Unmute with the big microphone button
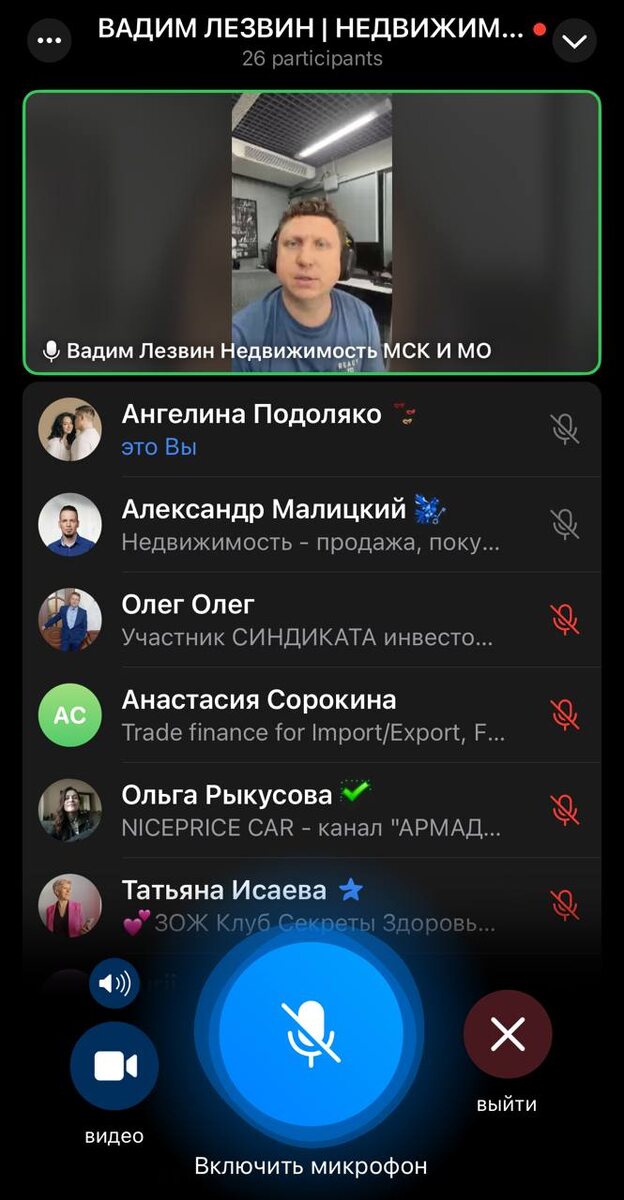The image size is (624, 1200). click(x=311, y=1033)
